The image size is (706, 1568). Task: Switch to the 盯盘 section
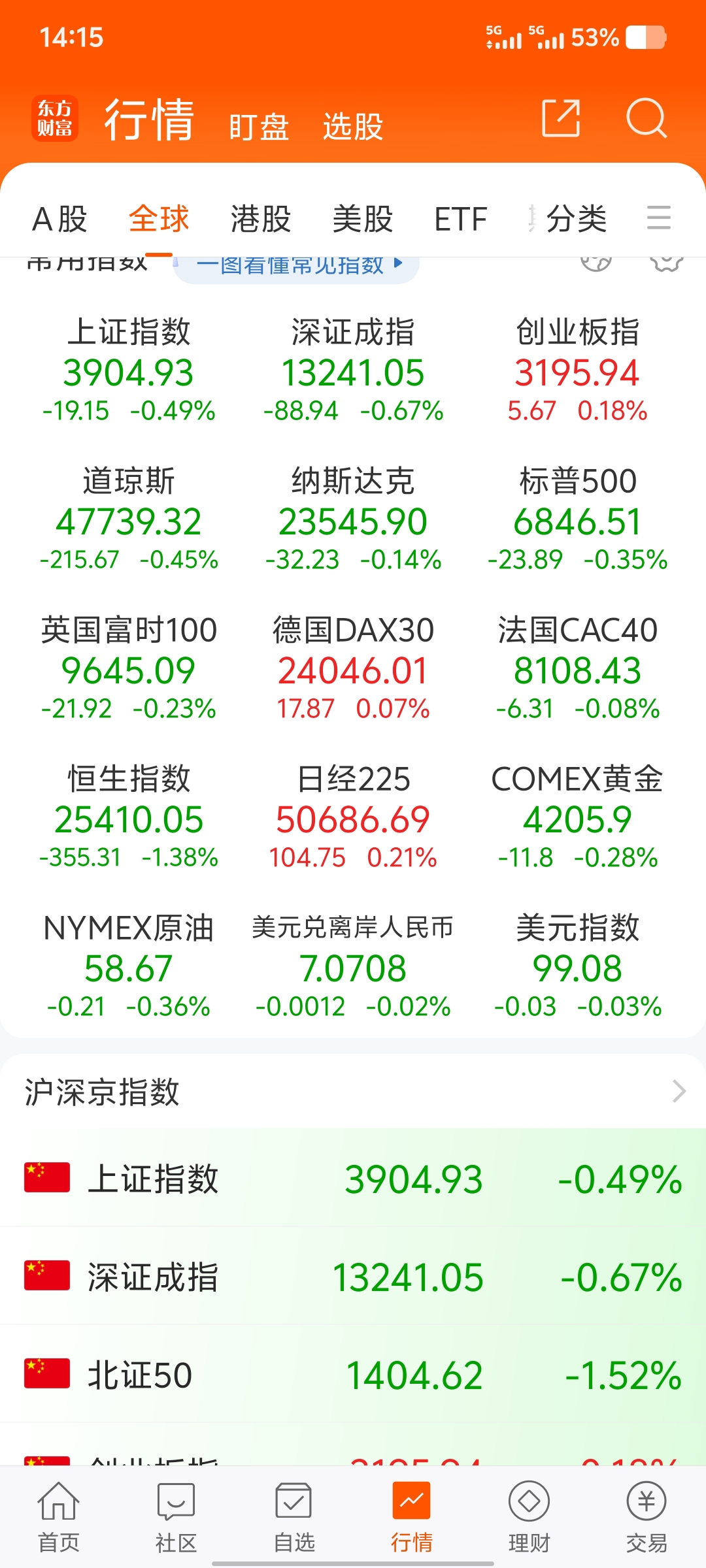click(x=259, y=126)
